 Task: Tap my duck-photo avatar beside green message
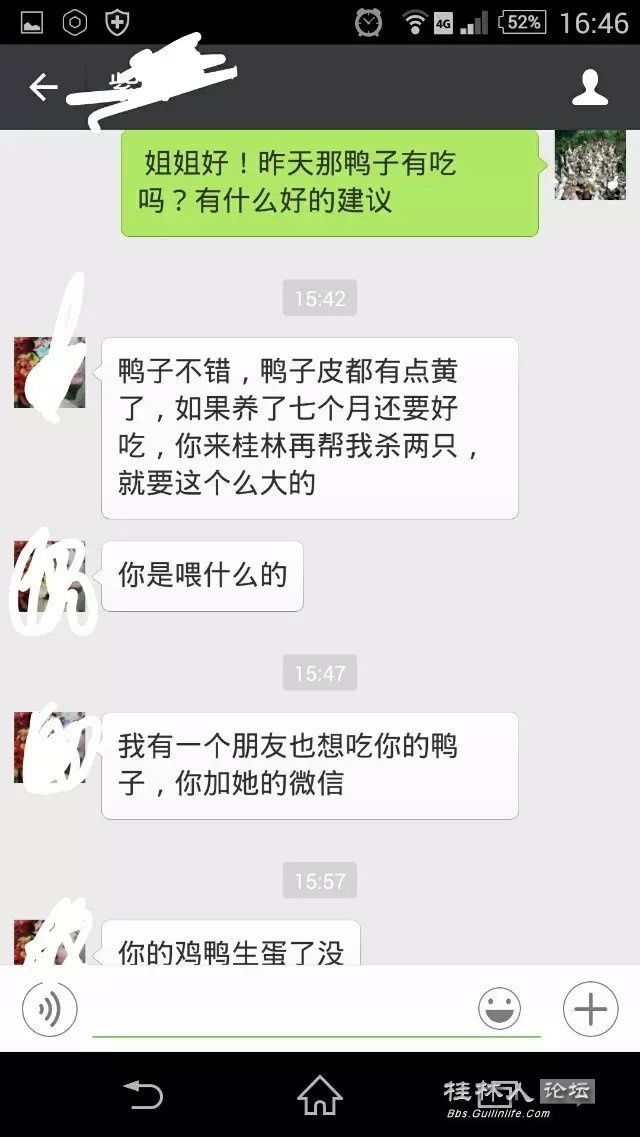coord(590,165)
